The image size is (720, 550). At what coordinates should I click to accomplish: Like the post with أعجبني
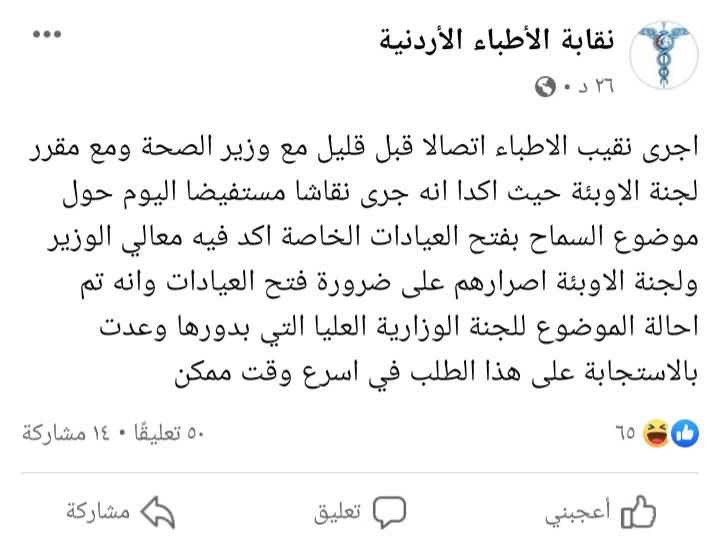click(x=600, y=513)
